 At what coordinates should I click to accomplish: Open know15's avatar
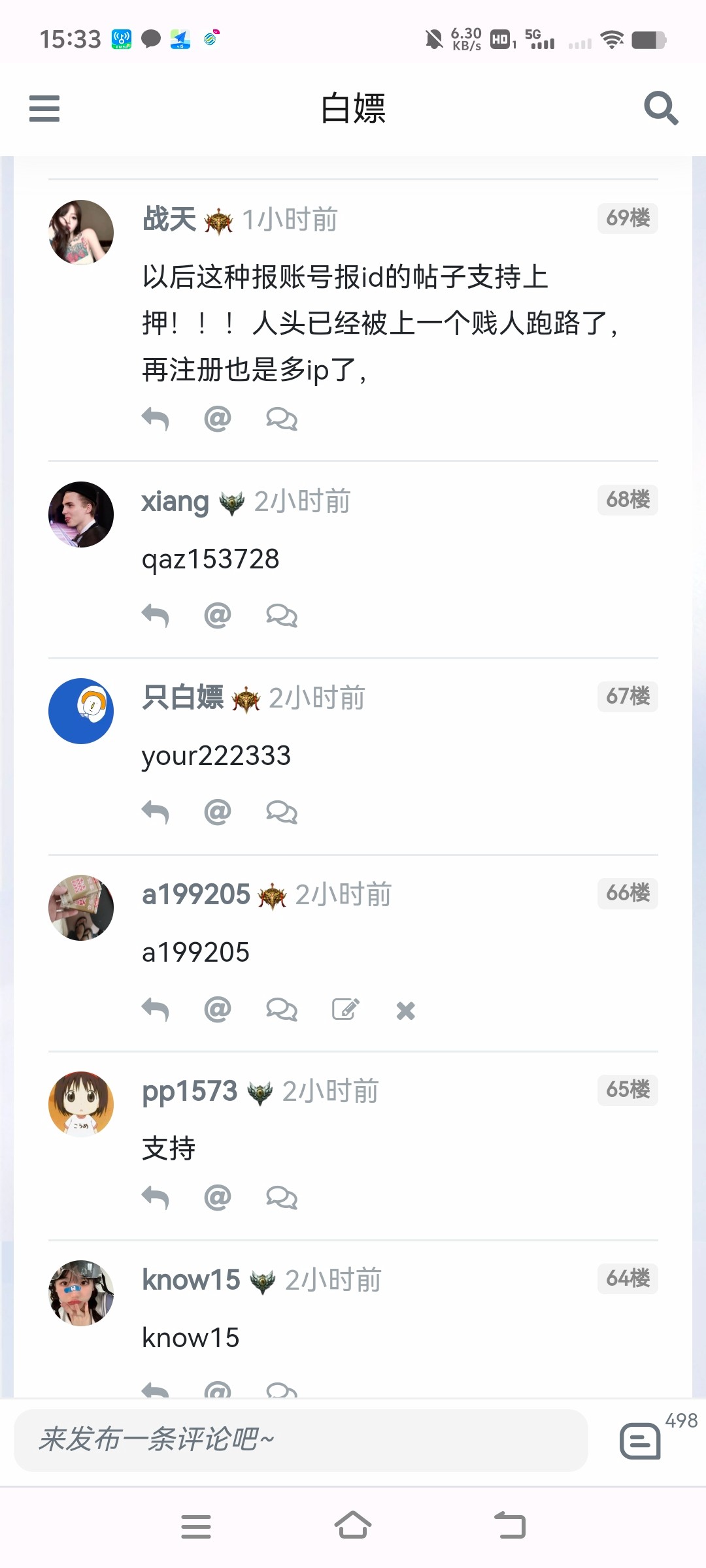[x=81, y=1293]
